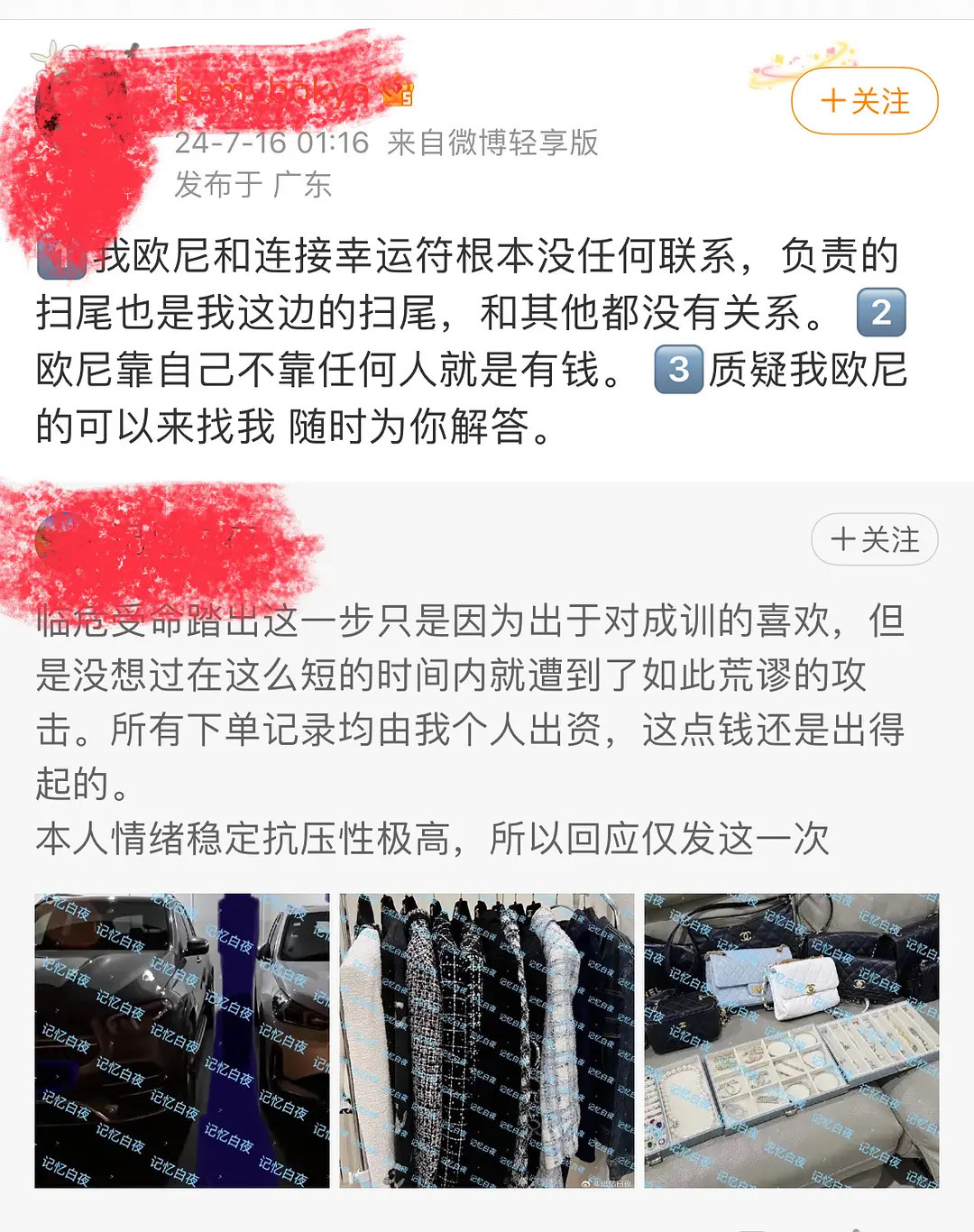Follow the quoted post's author via the gray 关注 button
974x1232 pixels.
pyautogui.click(x=874, y=539)
